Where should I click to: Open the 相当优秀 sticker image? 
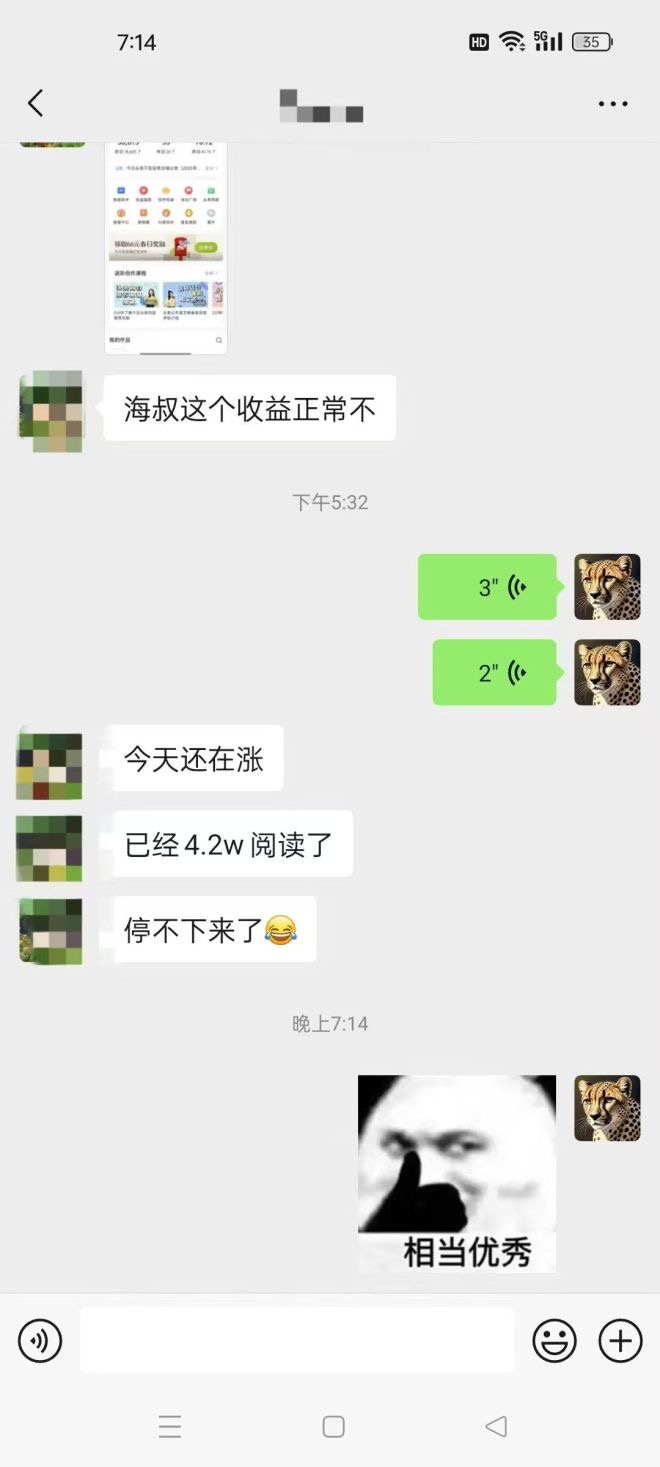pos(457,1173)
